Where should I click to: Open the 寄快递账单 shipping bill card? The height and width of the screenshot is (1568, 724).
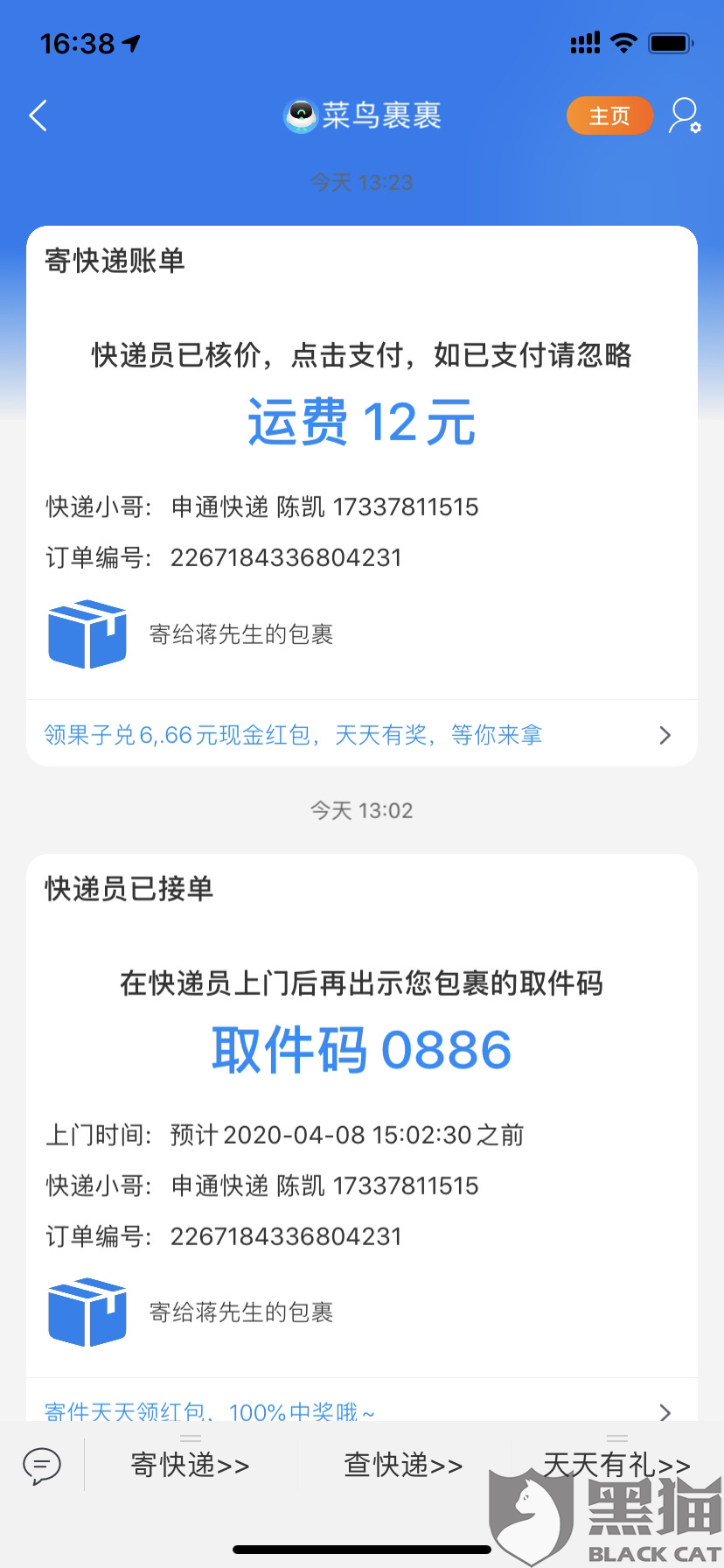361,464
